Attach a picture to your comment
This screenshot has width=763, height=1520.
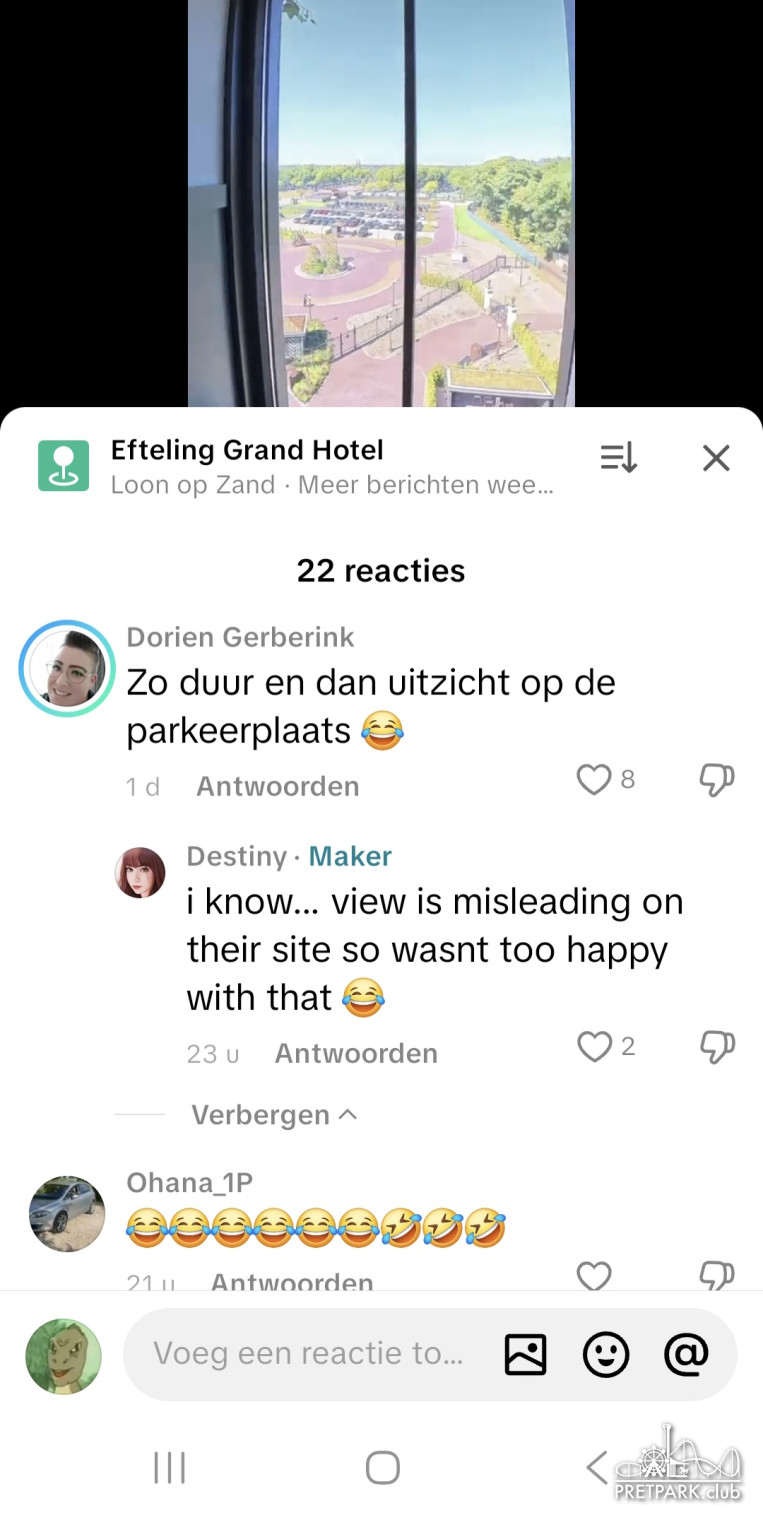tap(525, 1355)
